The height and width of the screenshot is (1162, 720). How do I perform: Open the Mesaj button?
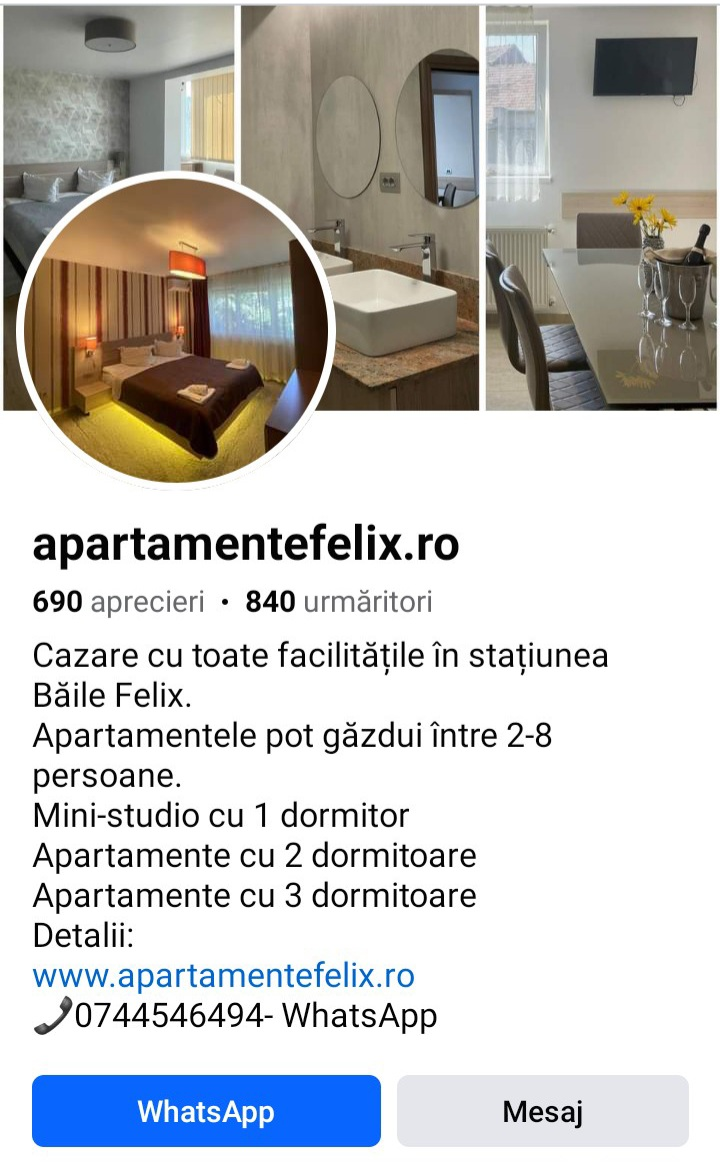543,1110
